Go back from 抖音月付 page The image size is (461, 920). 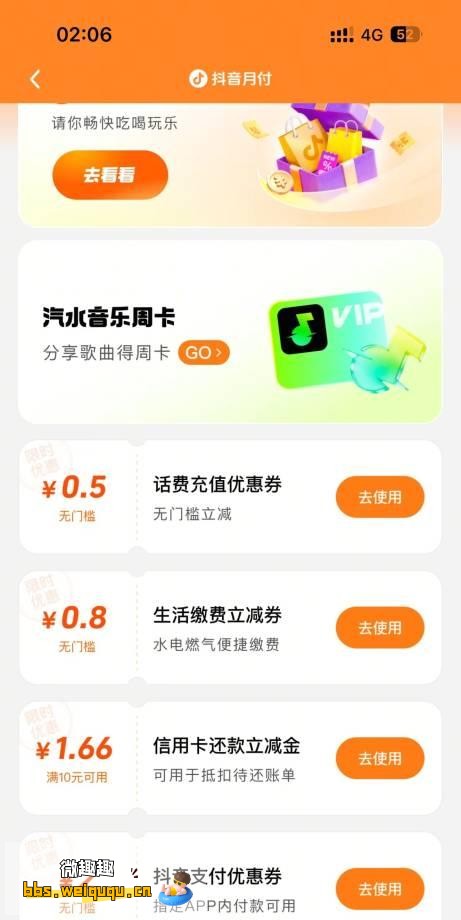tap(35, 79)
